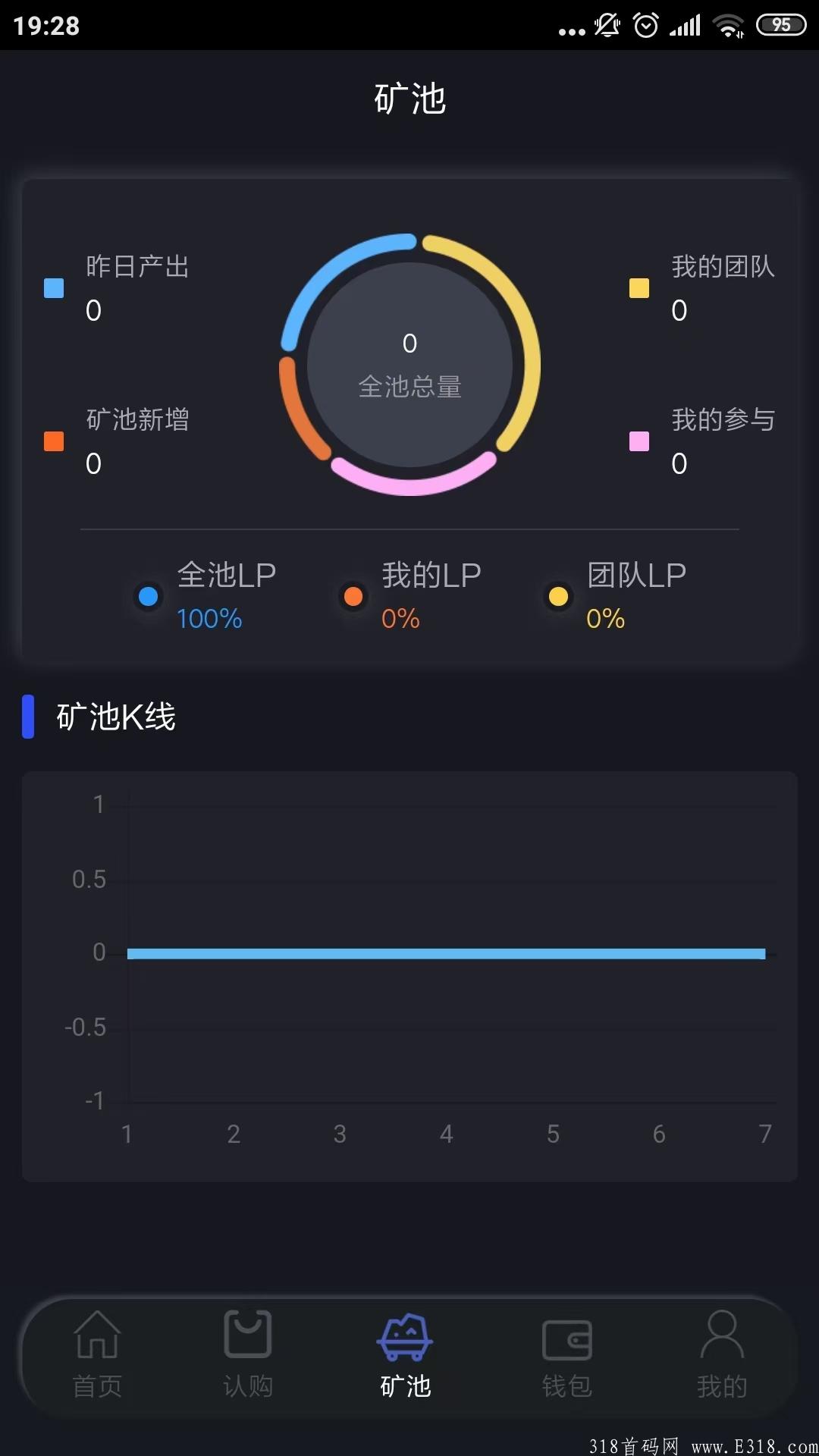The image size is (819, 1456).
Task: Tap the 全池总量 center of the donut chart
Action: [409, 366]
